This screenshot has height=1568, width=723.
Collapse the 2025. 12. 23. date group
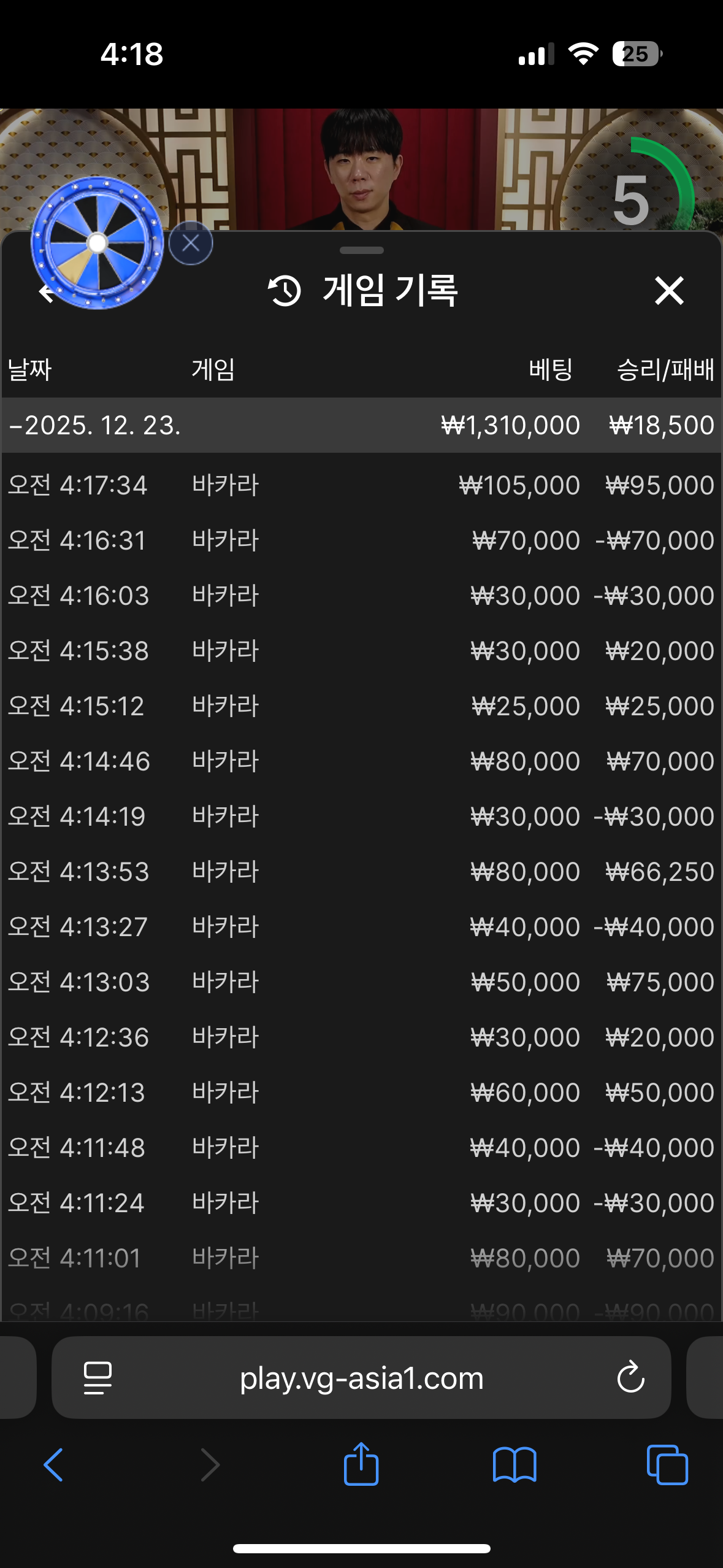[95, 425]
